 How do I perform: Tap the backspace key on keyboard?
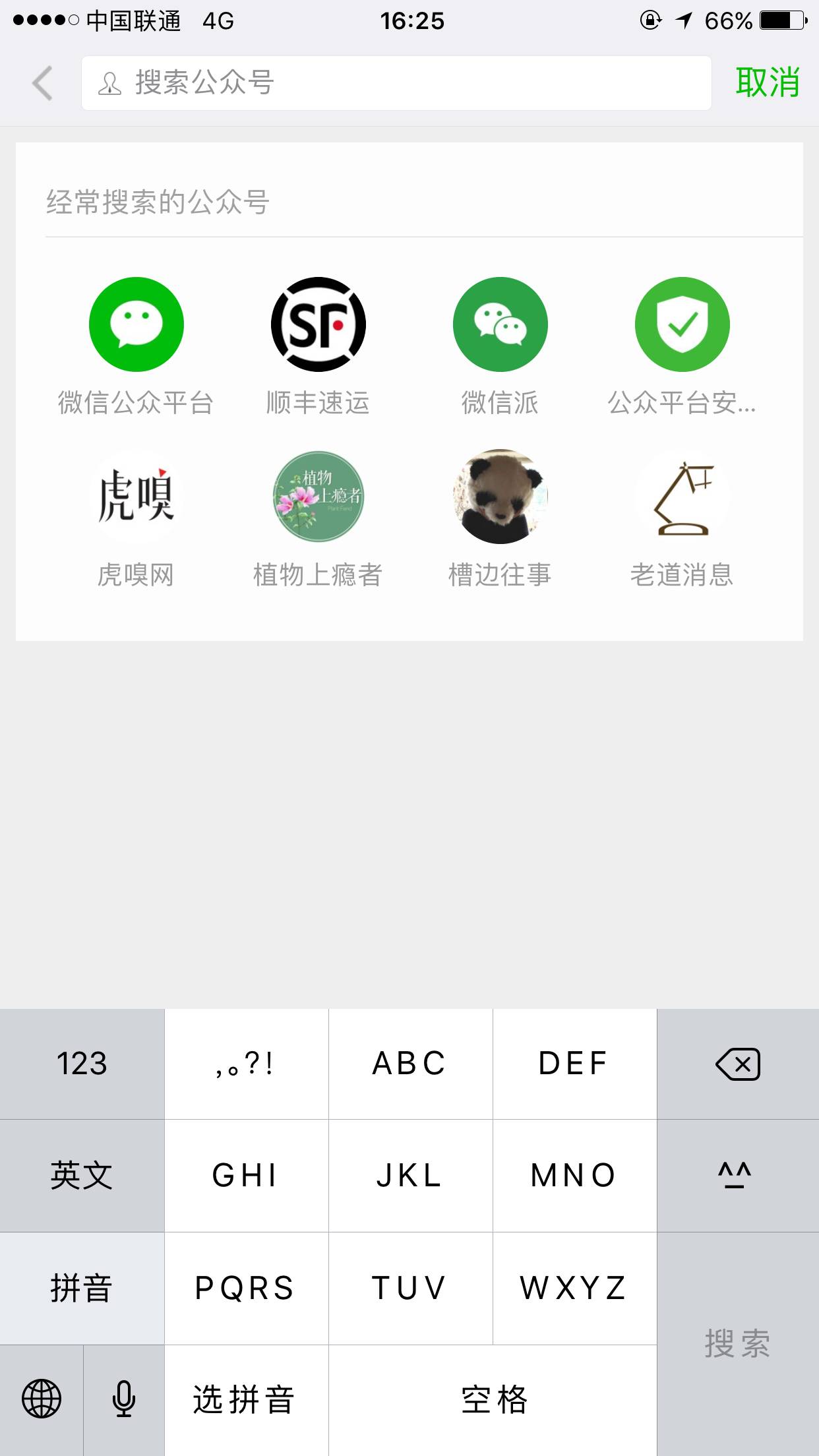coord(737,1064)
